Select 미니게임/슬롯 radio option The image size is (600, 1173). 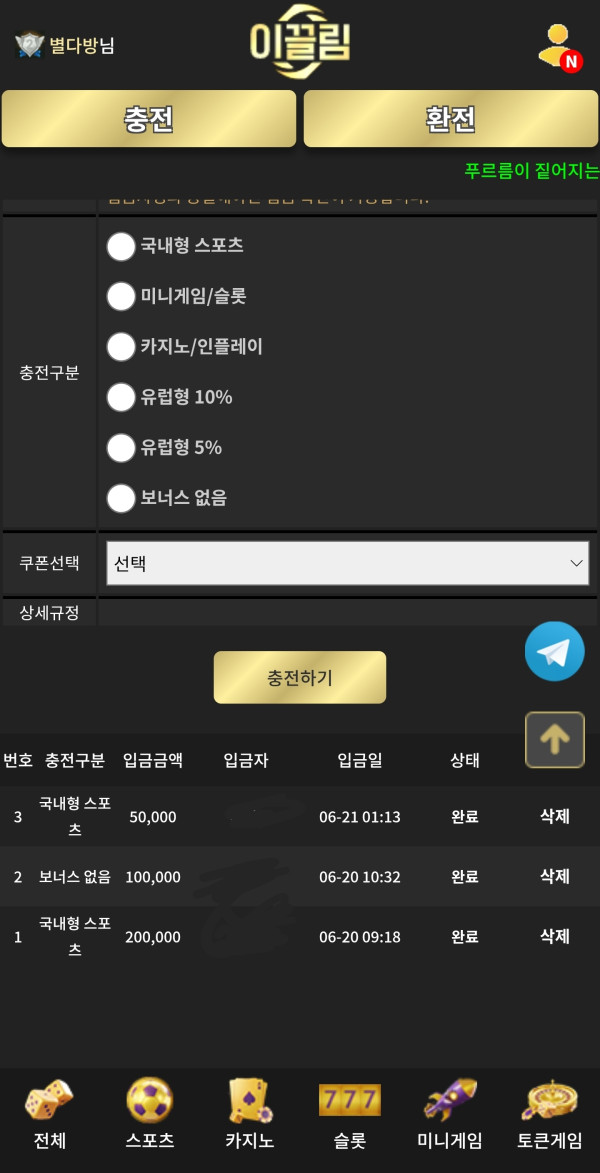pyautogui.click(x=121, y=296)
